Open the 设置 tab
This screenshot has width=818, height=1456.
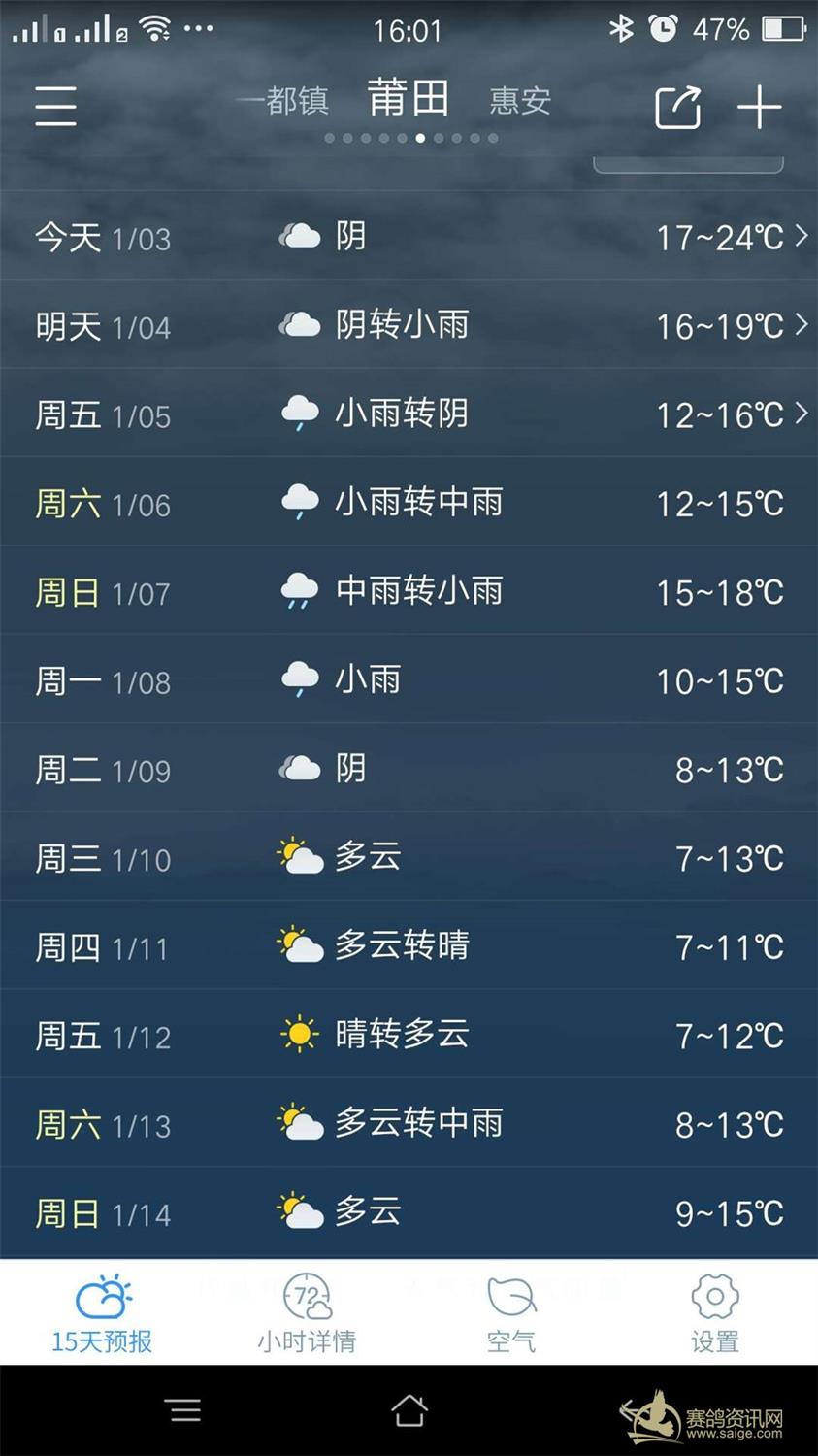tap(715, 1313)
